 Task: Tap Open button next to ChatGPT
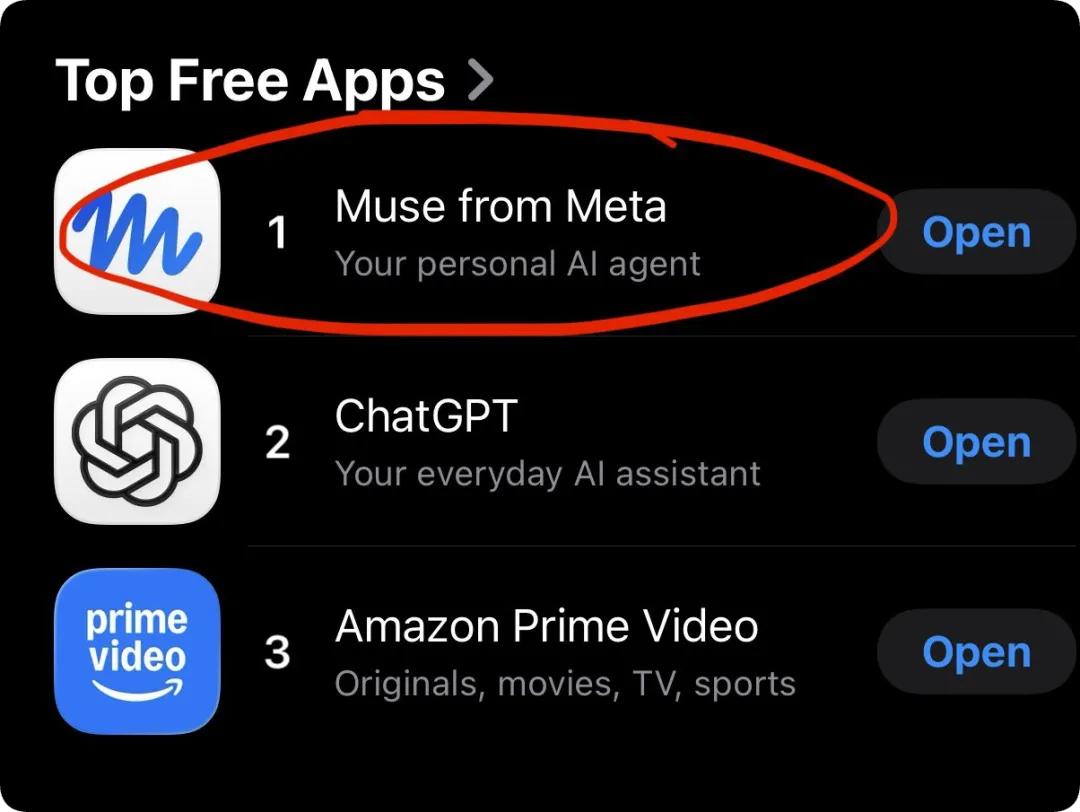coord(975,441)
